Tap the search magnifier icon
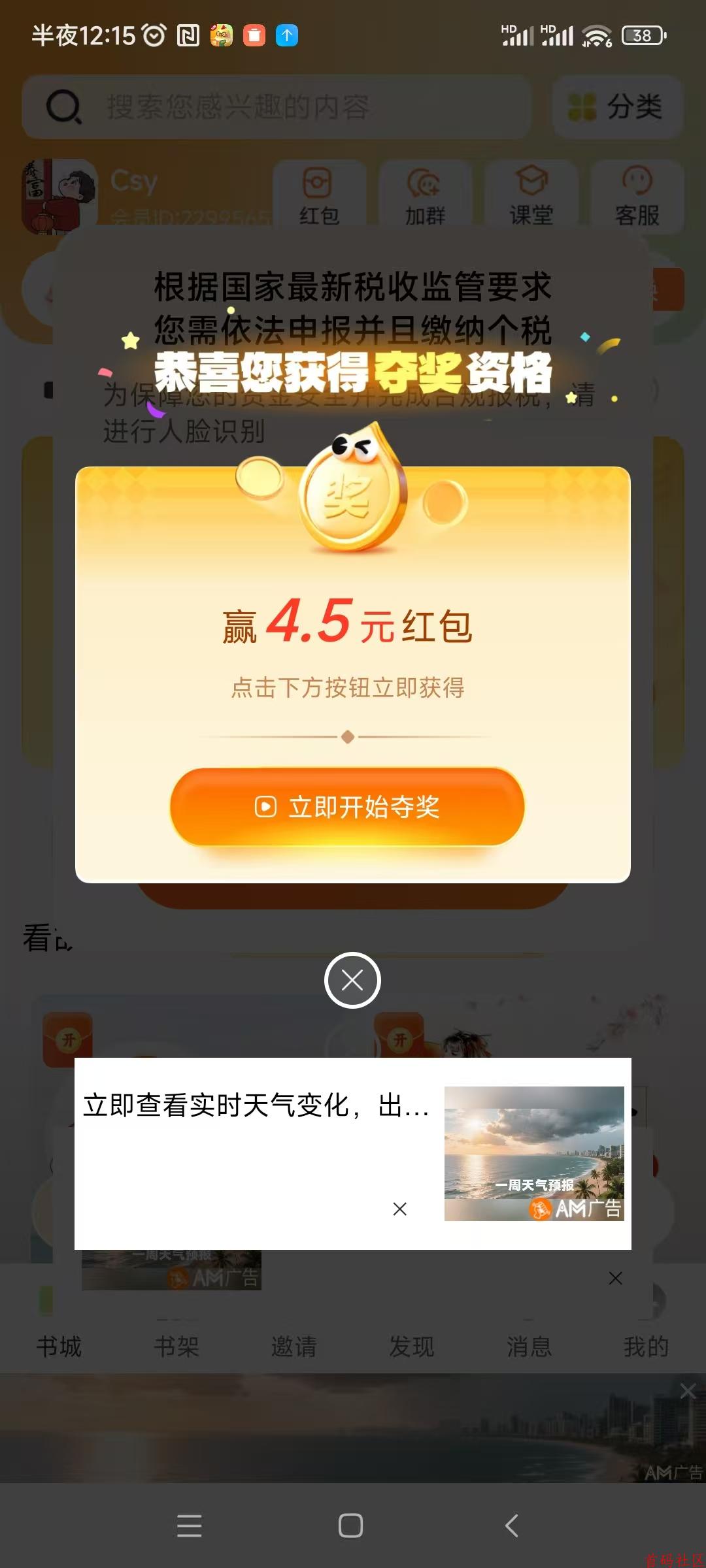 (63, 106)
